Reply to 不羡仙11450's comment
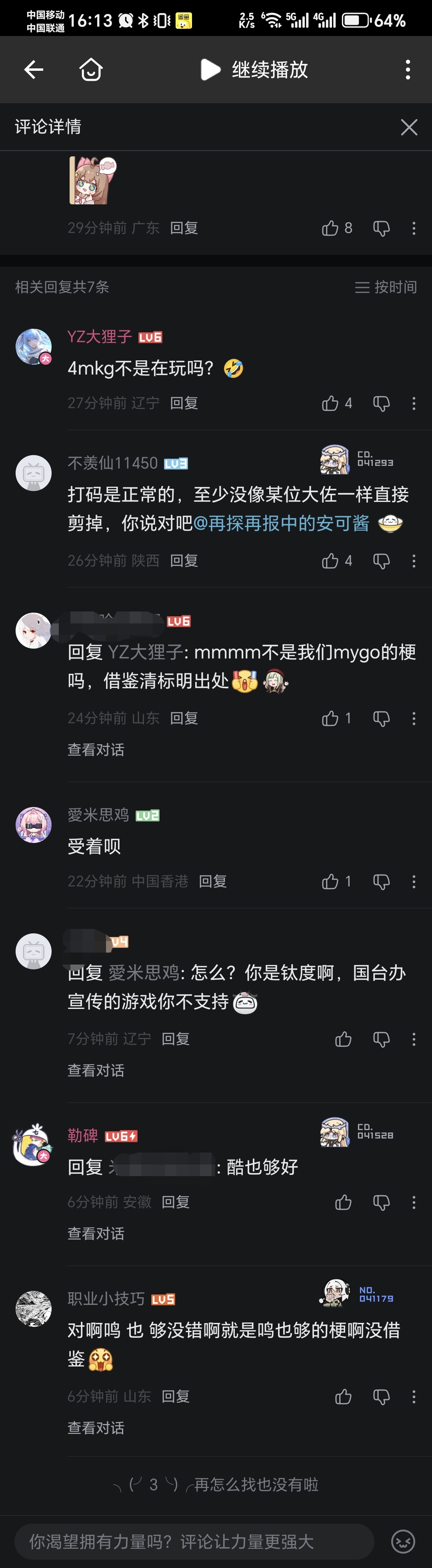Screen dimensions: 432x1568 [184, 561]
